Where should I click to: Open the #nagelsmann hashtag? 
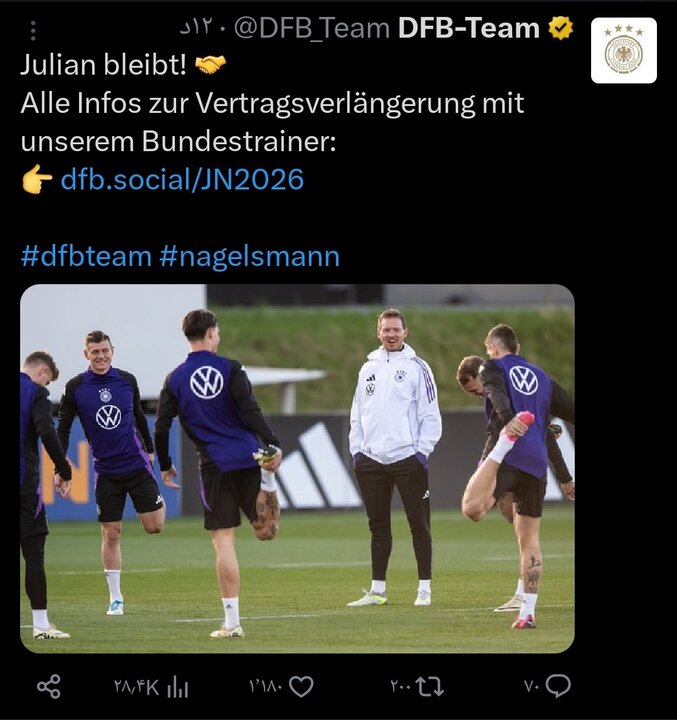(x=249, y=257)
